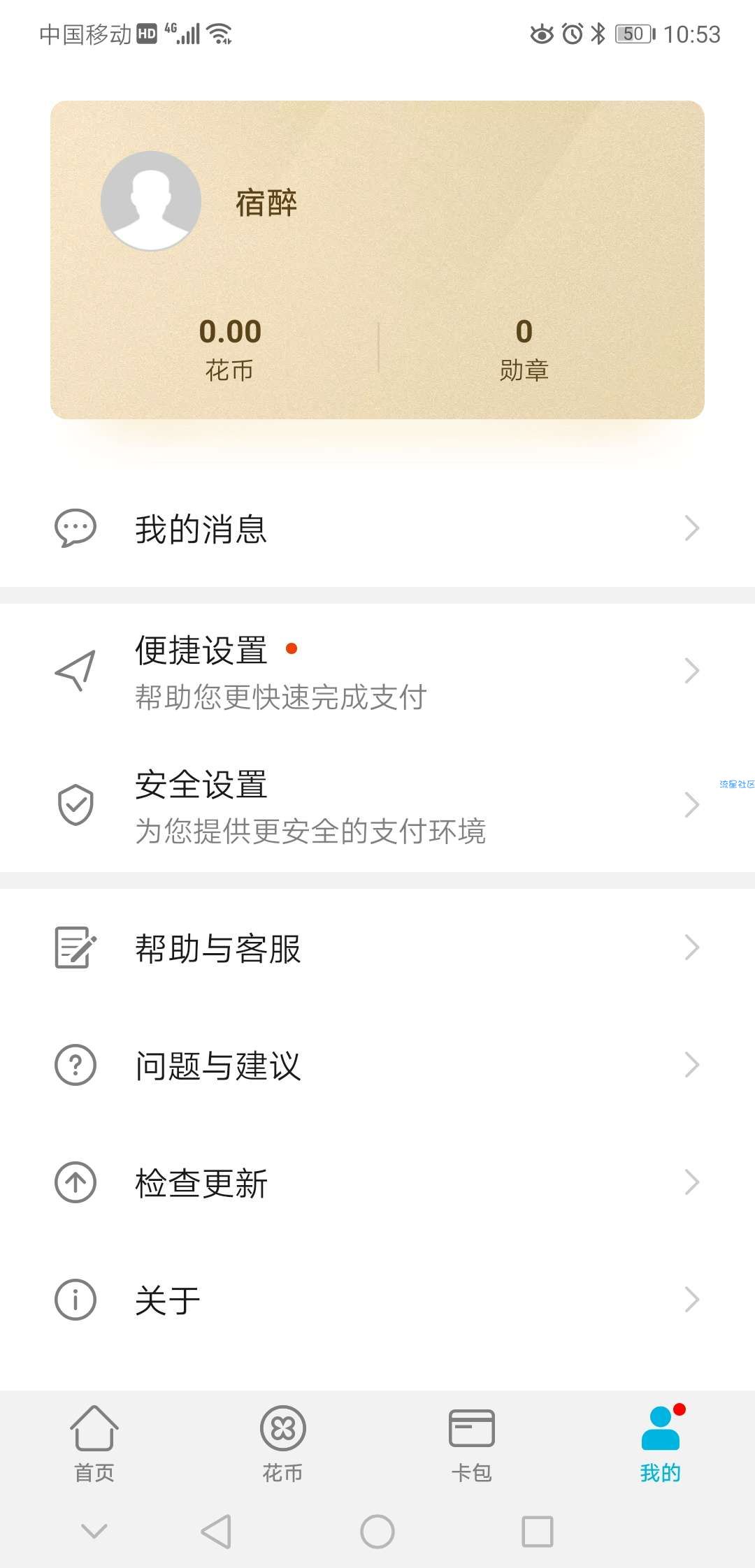The image size is (755, 1568).
Task: Open 帮助与客服 help and service
Action: [x=377, y=948]
